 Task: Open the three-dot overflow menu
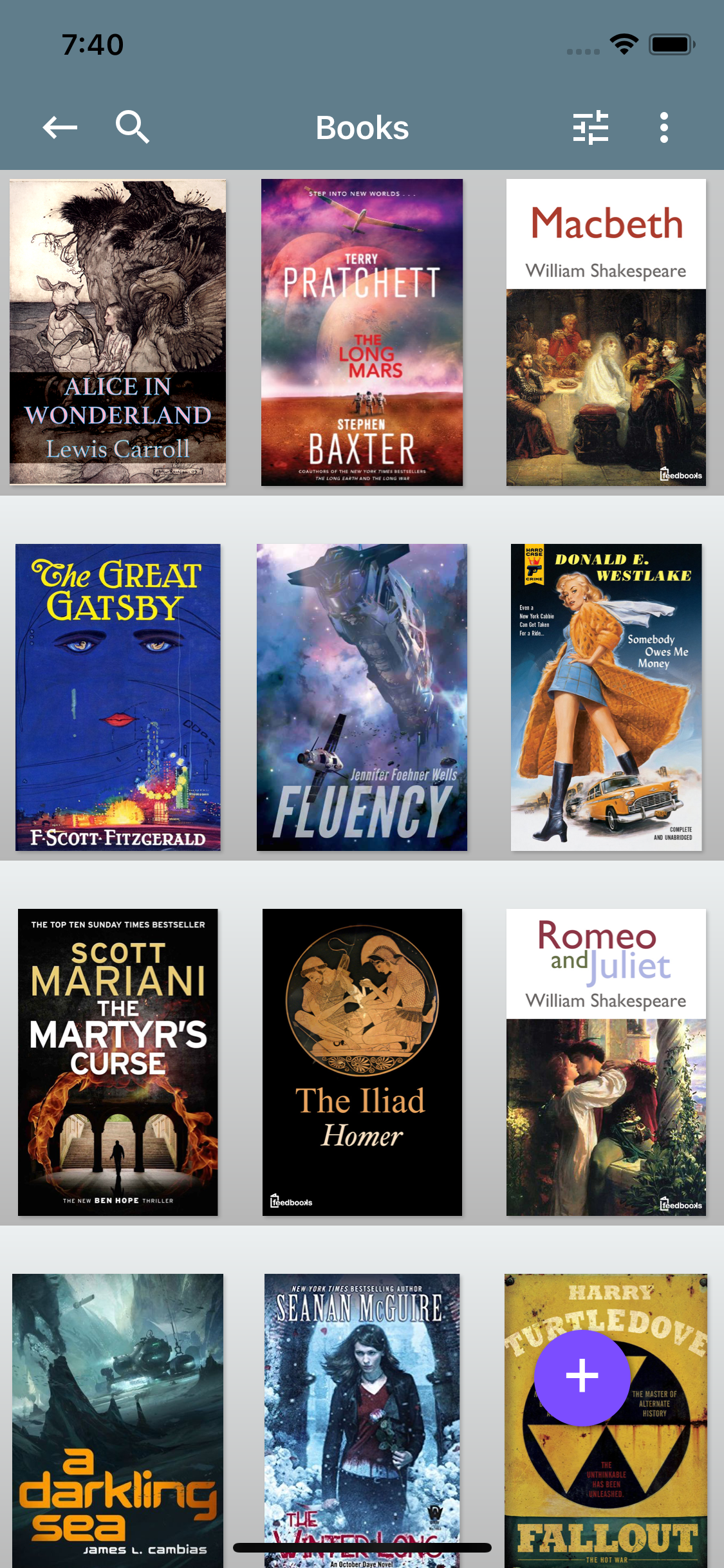coord(663,127)
